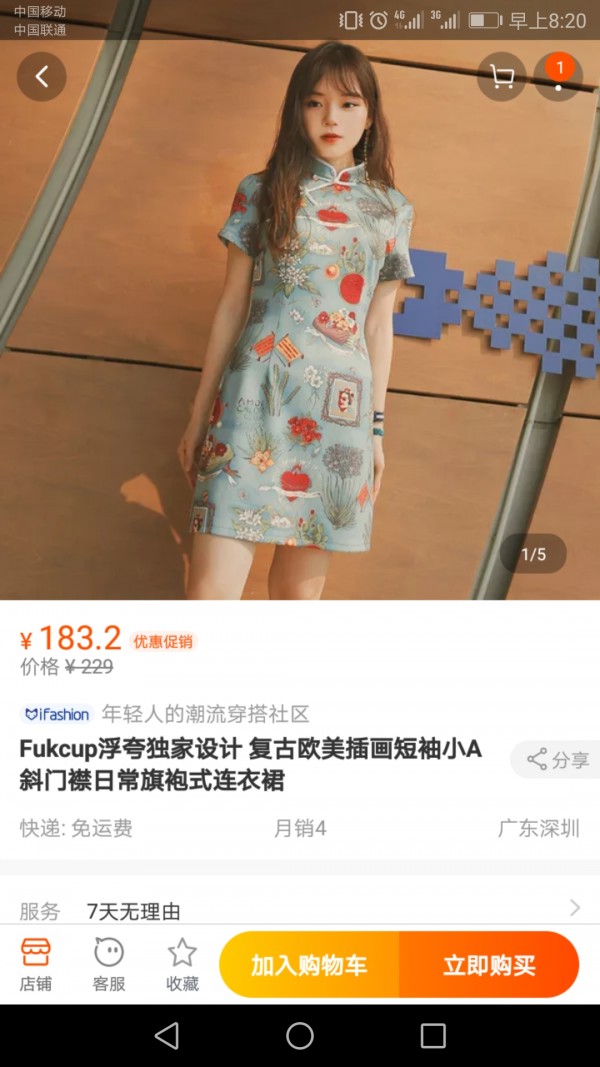Open the overflow menu with badge
Image resolution: width=600 pixels, height=1067 pixels.
(558, 77)
